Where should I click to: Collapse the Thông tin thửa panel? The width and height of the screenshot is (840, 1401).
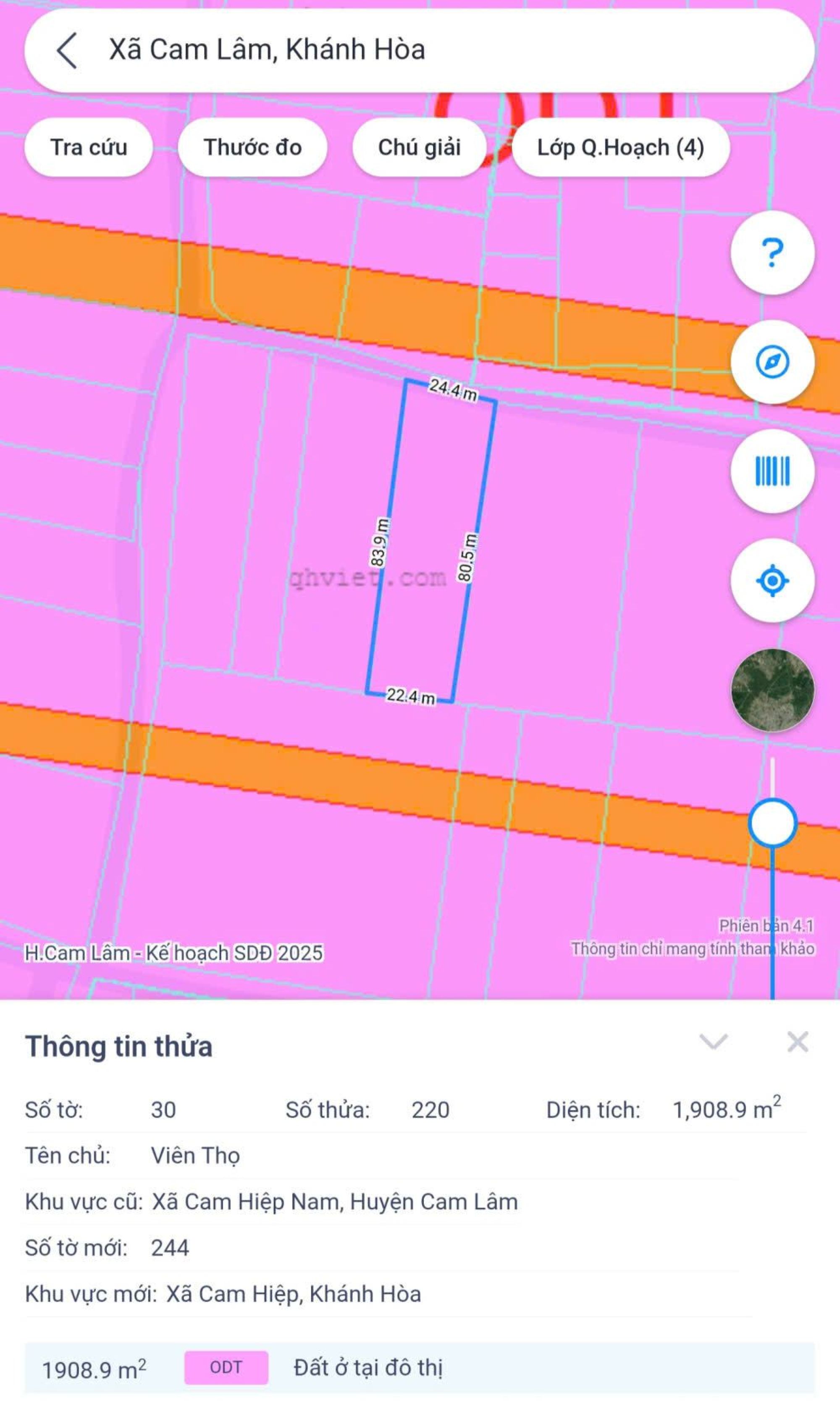[x=713, y=1041]
